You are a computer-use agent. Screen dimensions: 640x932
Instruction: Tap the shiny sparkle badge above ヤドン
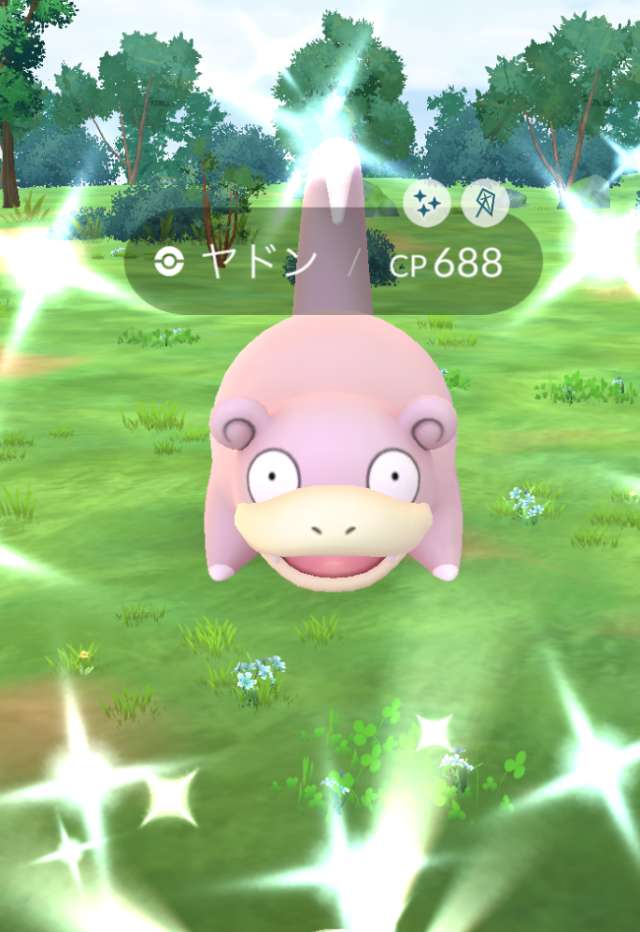(x=427, y=204)
